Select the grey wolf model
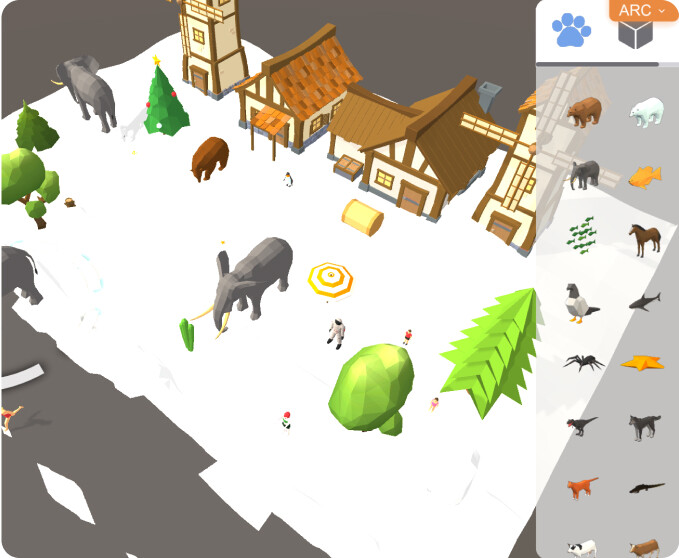679x558 pixels. coord(645,427)
